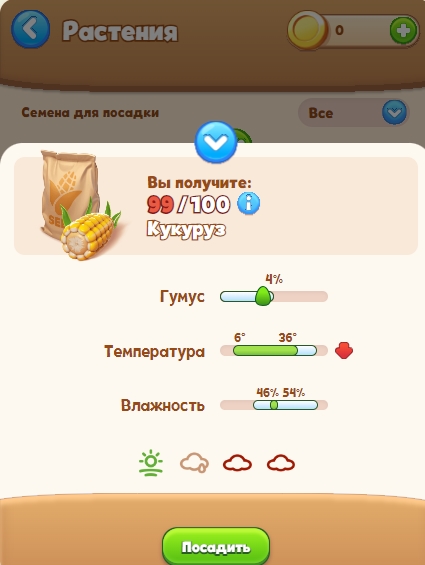Tap the Посадить button to plant corn
The height and width of the screenshot is (565, 425).
(216, 547)
